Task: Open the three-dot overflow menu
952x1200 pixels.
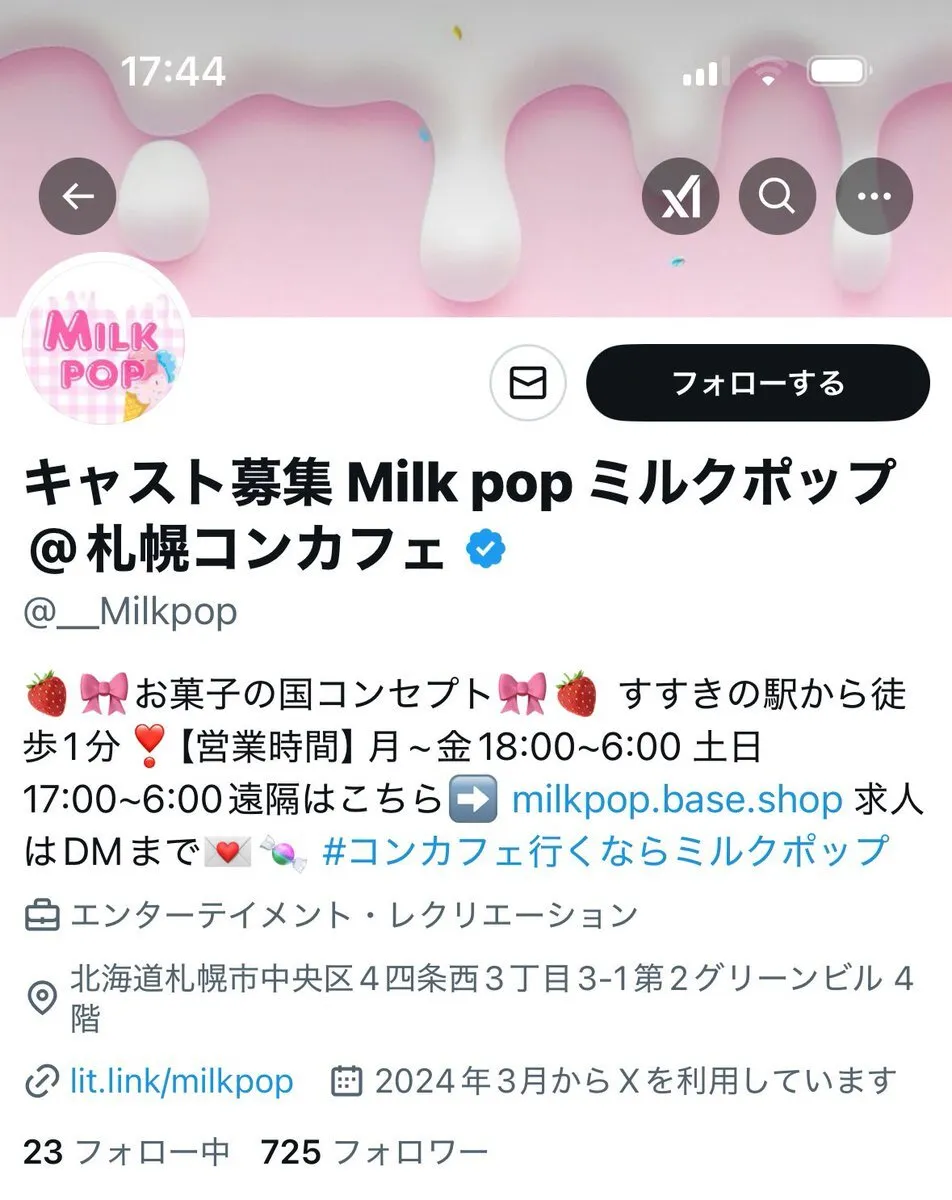Action: tap(874, 196)
